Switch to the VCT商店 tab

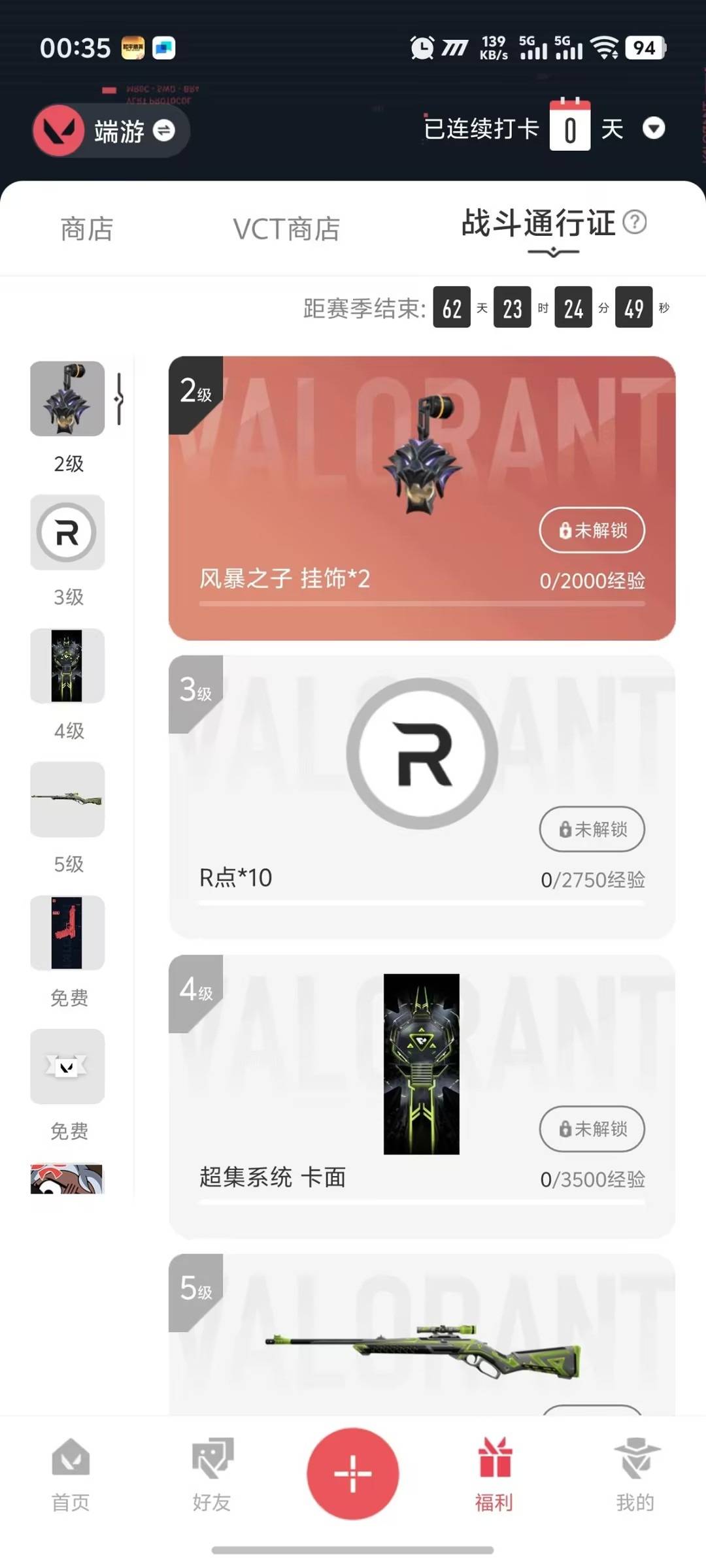coord(286,229)
